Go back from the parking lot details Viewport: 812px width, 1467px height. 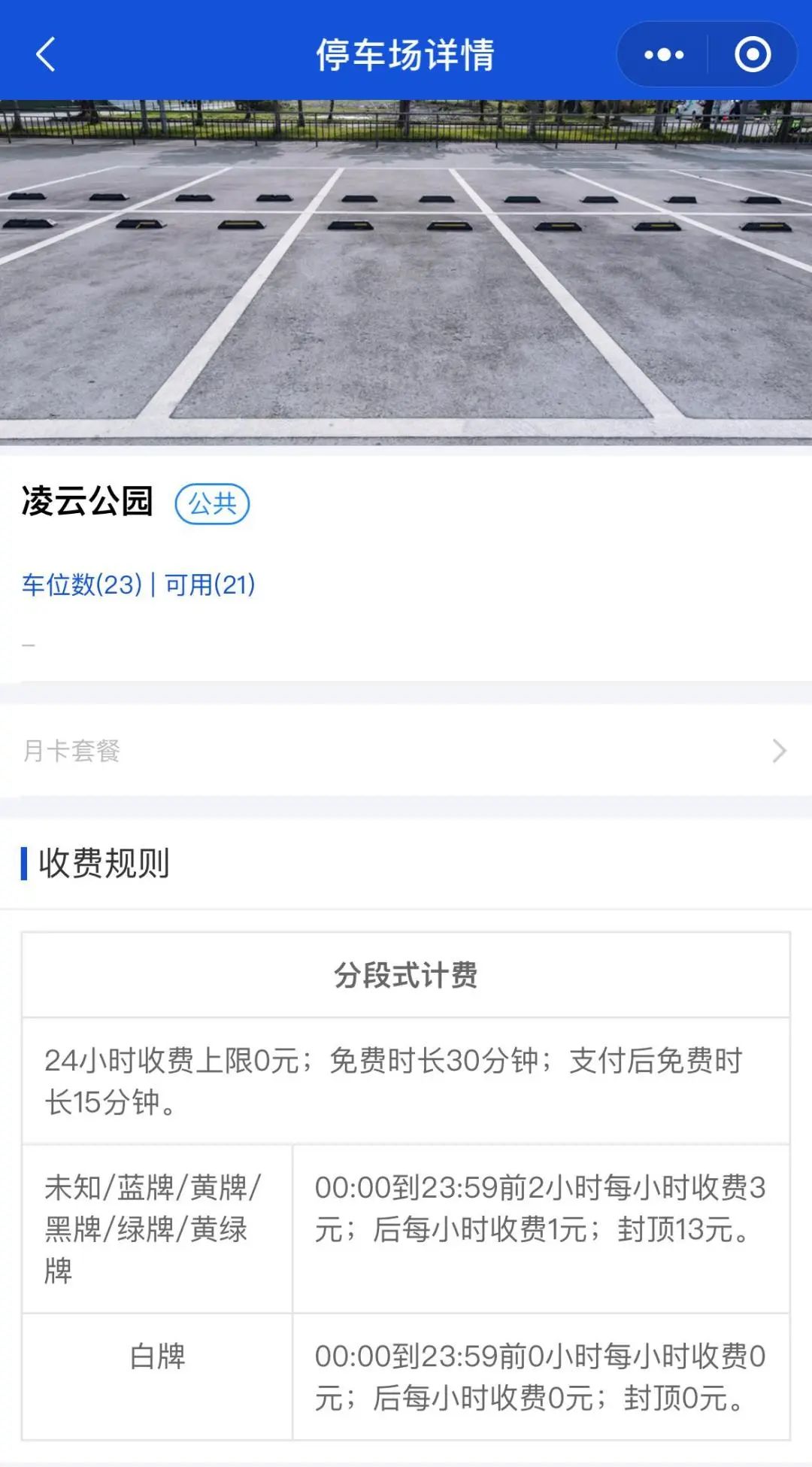point(46,55)
